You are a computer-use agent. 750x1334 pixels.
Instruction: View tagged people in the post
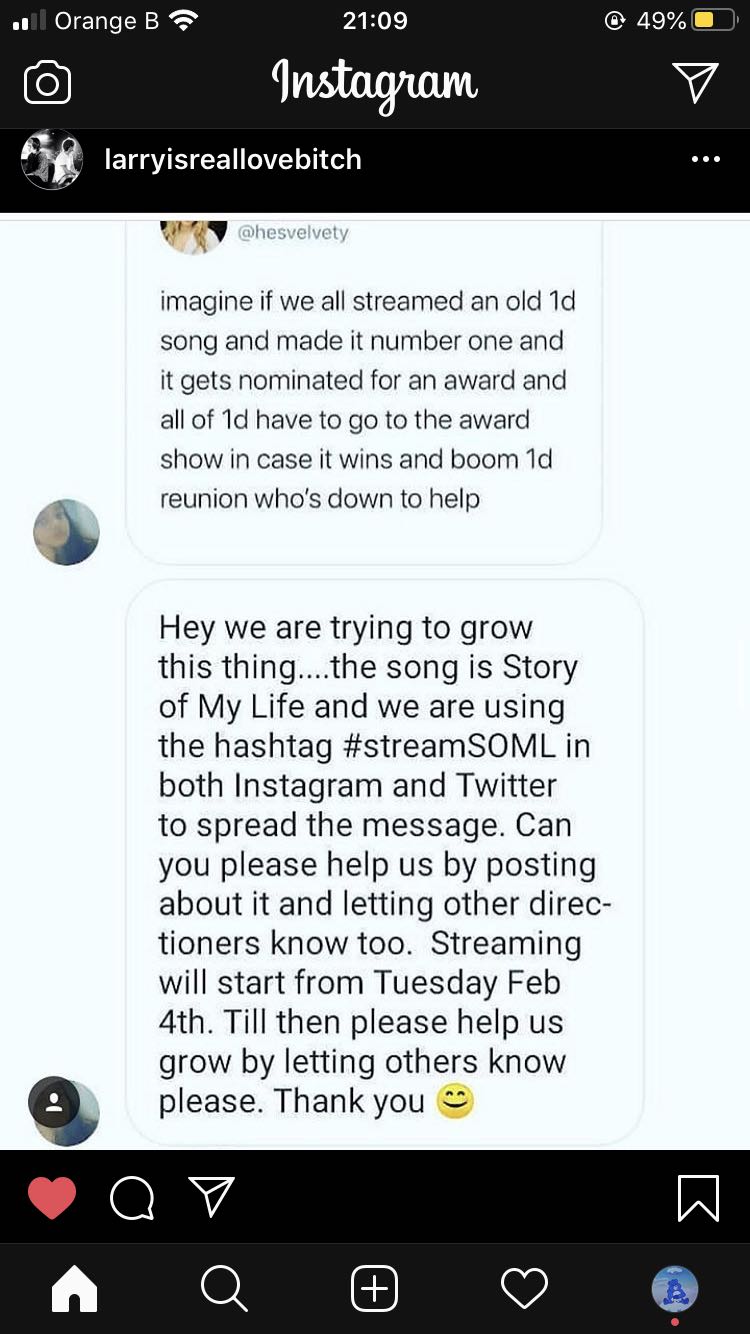point(55,1103)
